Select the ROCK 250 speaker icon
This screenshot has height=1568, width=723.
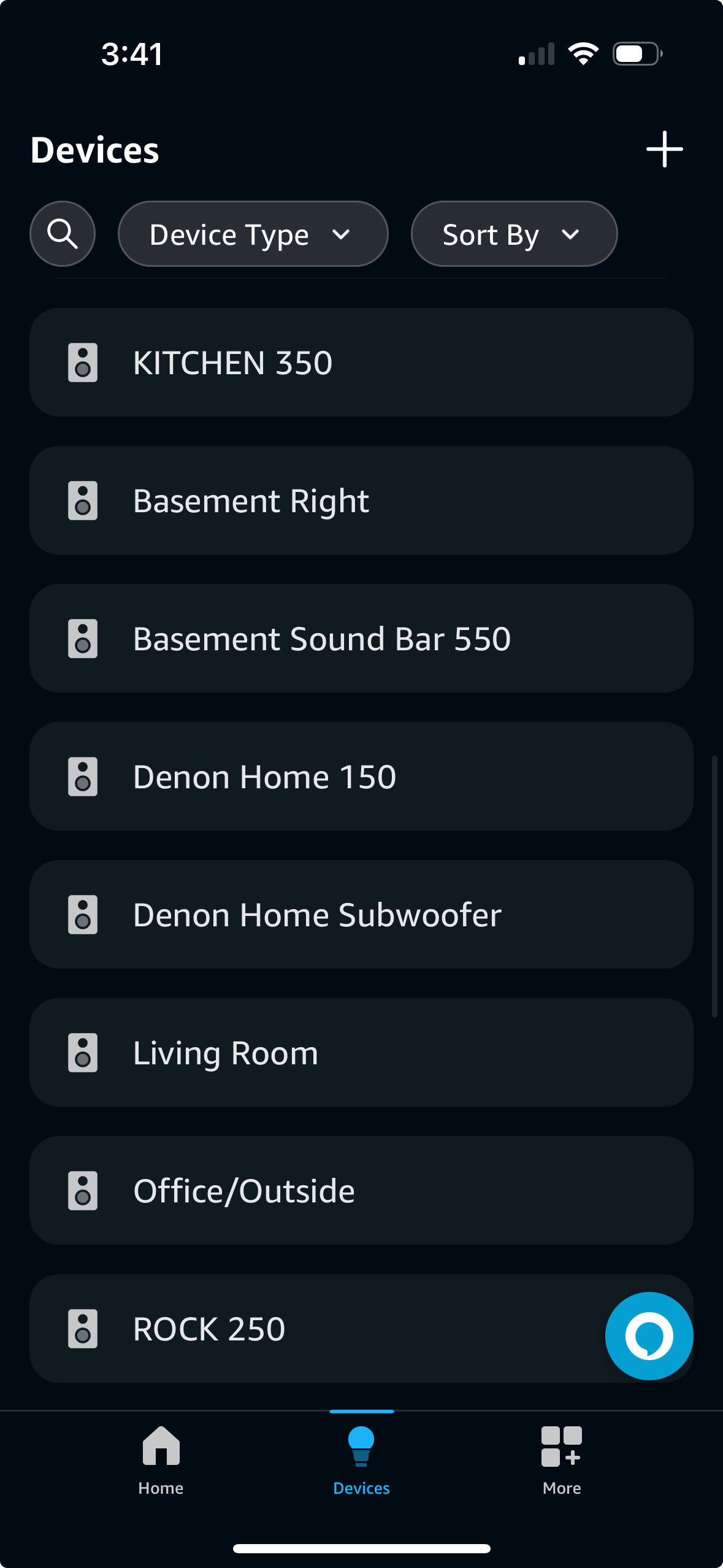pyautogui.click(x=83, y=1328)
